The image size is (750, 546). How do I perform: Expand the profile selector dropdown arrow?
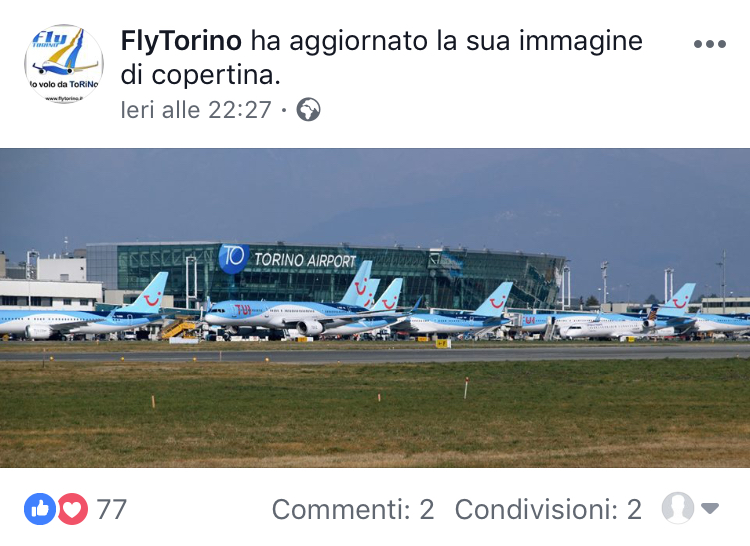[x=710, y=509]
